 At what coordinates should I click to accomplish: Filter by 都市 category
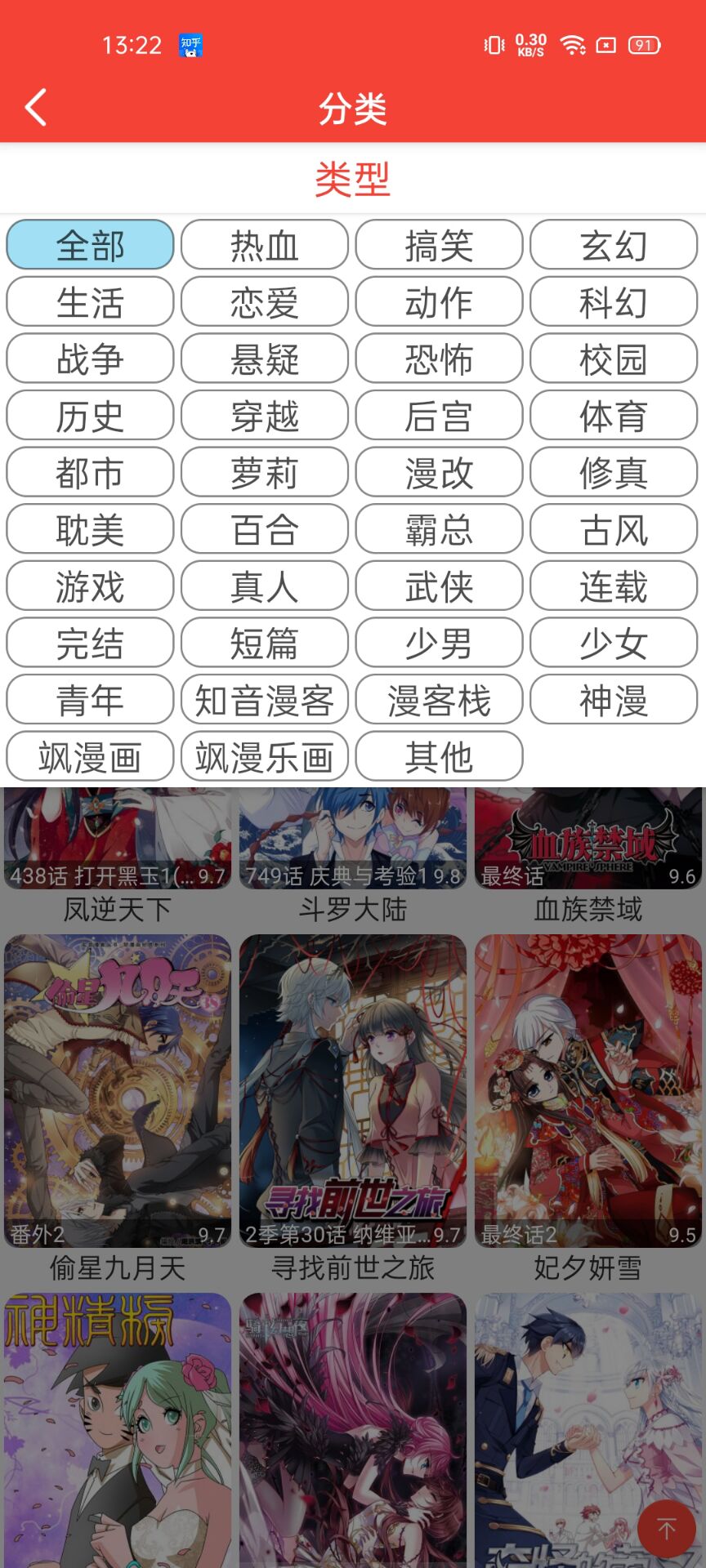tap(90, 472)
